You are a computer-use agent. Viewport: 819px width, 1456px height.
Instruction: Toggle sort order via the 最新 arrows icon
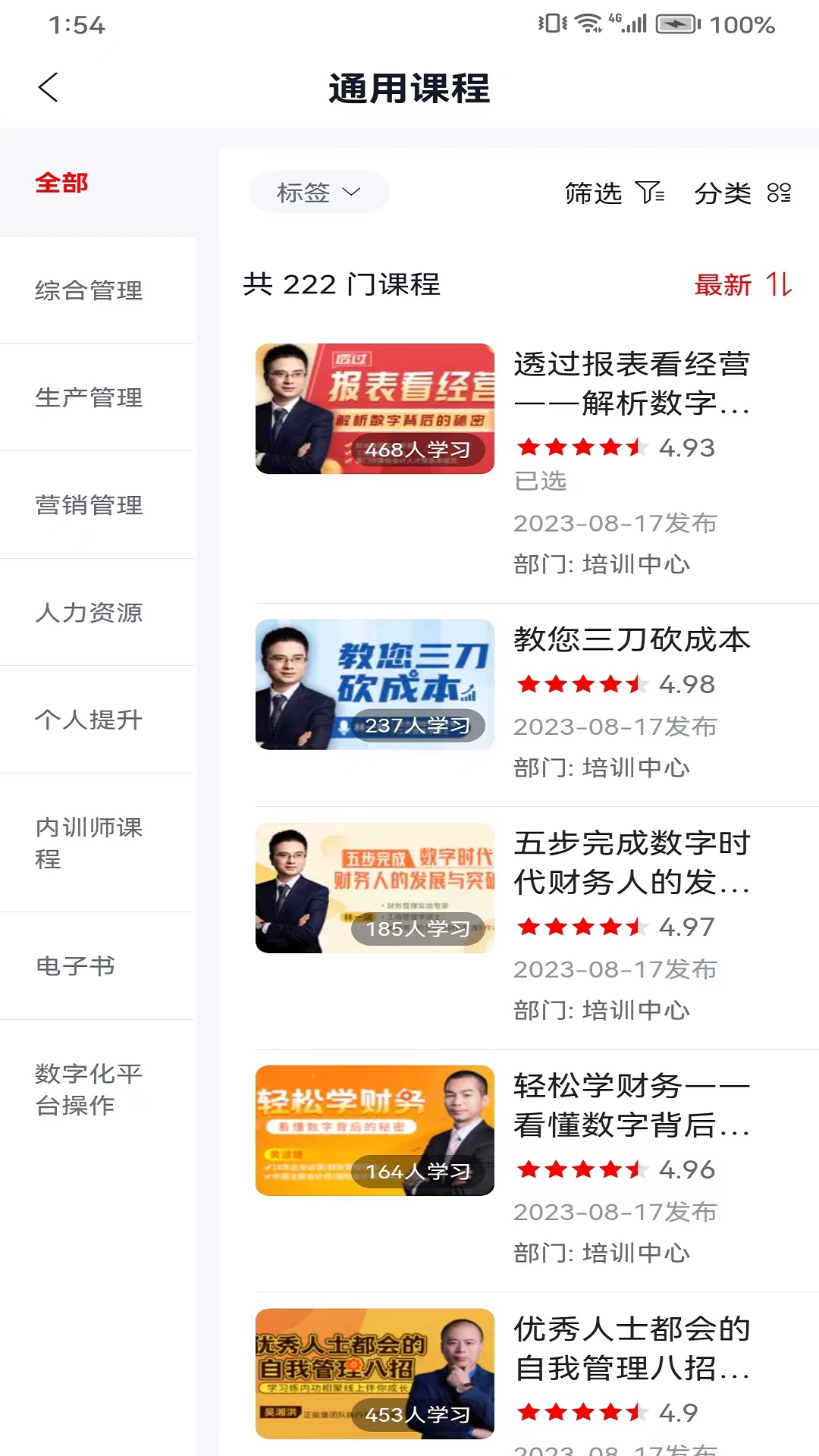pyautogui.click(x=779, y=287)
